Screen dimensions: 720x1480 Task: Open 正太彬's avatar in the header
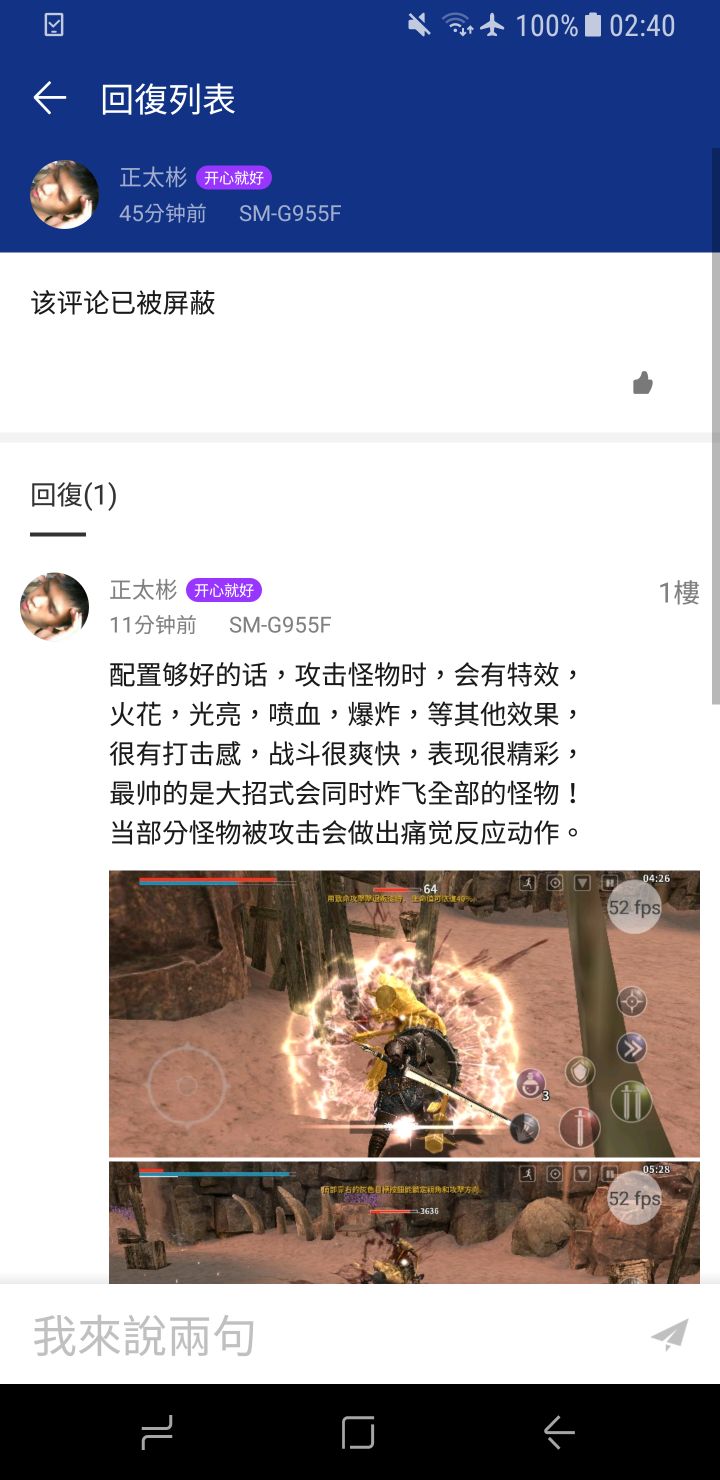[x=65, y=194]
